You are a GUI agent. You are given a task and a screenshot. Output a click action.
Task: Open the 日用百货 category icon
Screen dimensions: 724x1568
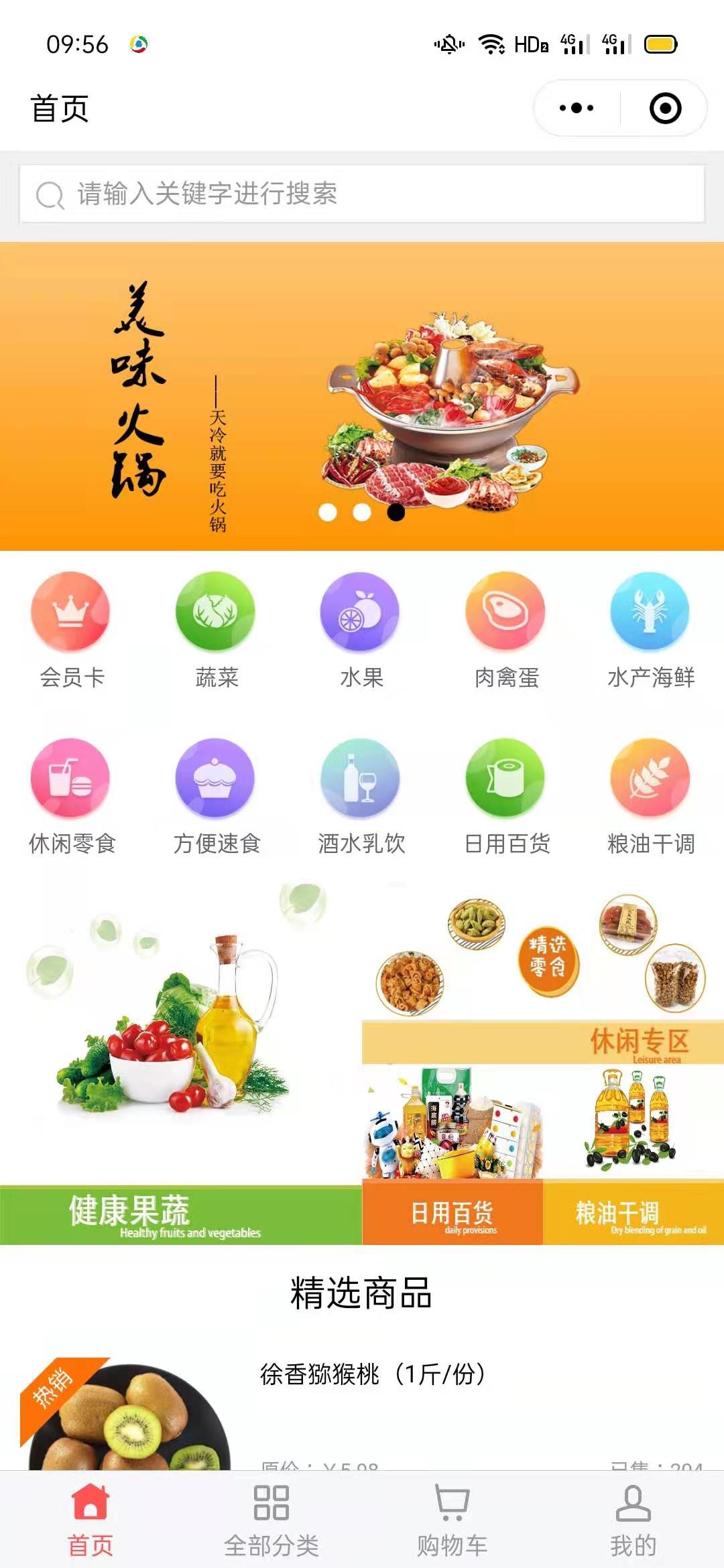point(505,795)
